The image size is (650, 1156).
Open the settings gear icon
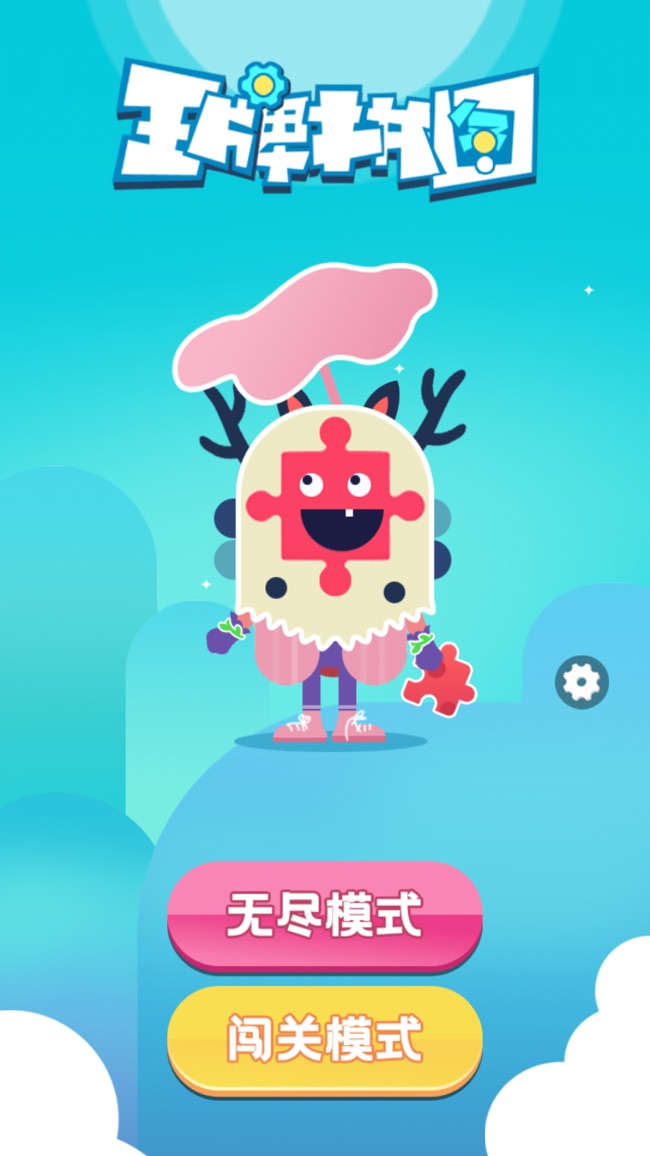click(x=581, y=682)
